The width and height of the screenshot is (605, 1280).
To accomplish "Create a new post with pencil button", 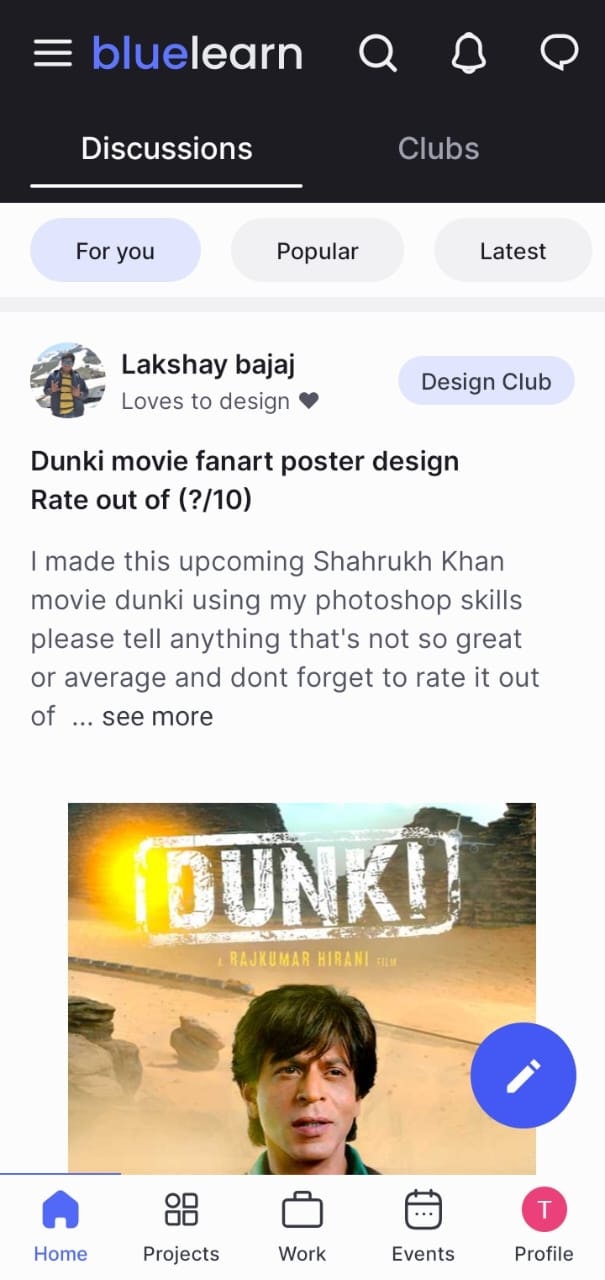I will 523,1075.
